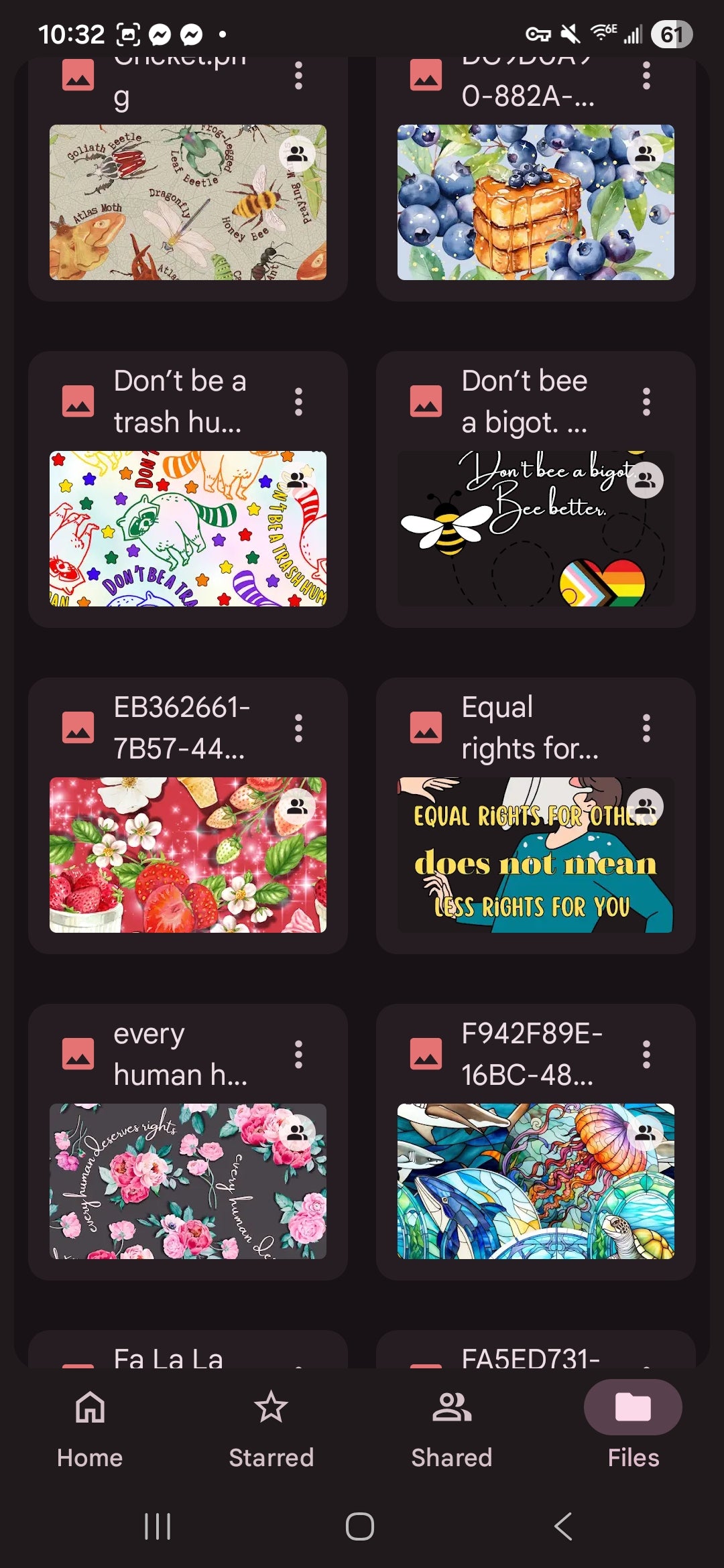The height and width of the screenshot is (1568, 724).
Task: Open more options for "Don't bee a bigot" file
Action: (646, 402)
